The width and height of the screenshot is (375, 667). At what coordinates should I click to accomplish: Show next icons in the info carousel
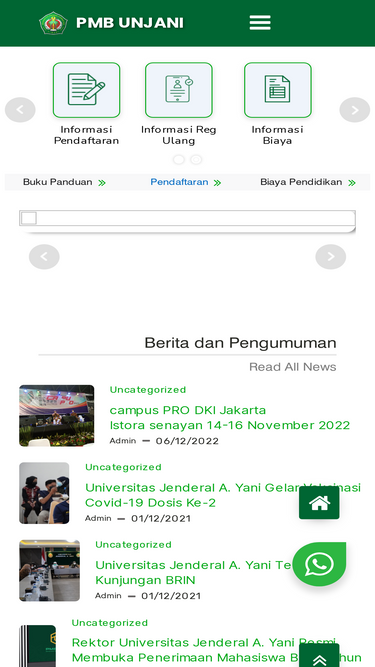[x=355, y=110]
